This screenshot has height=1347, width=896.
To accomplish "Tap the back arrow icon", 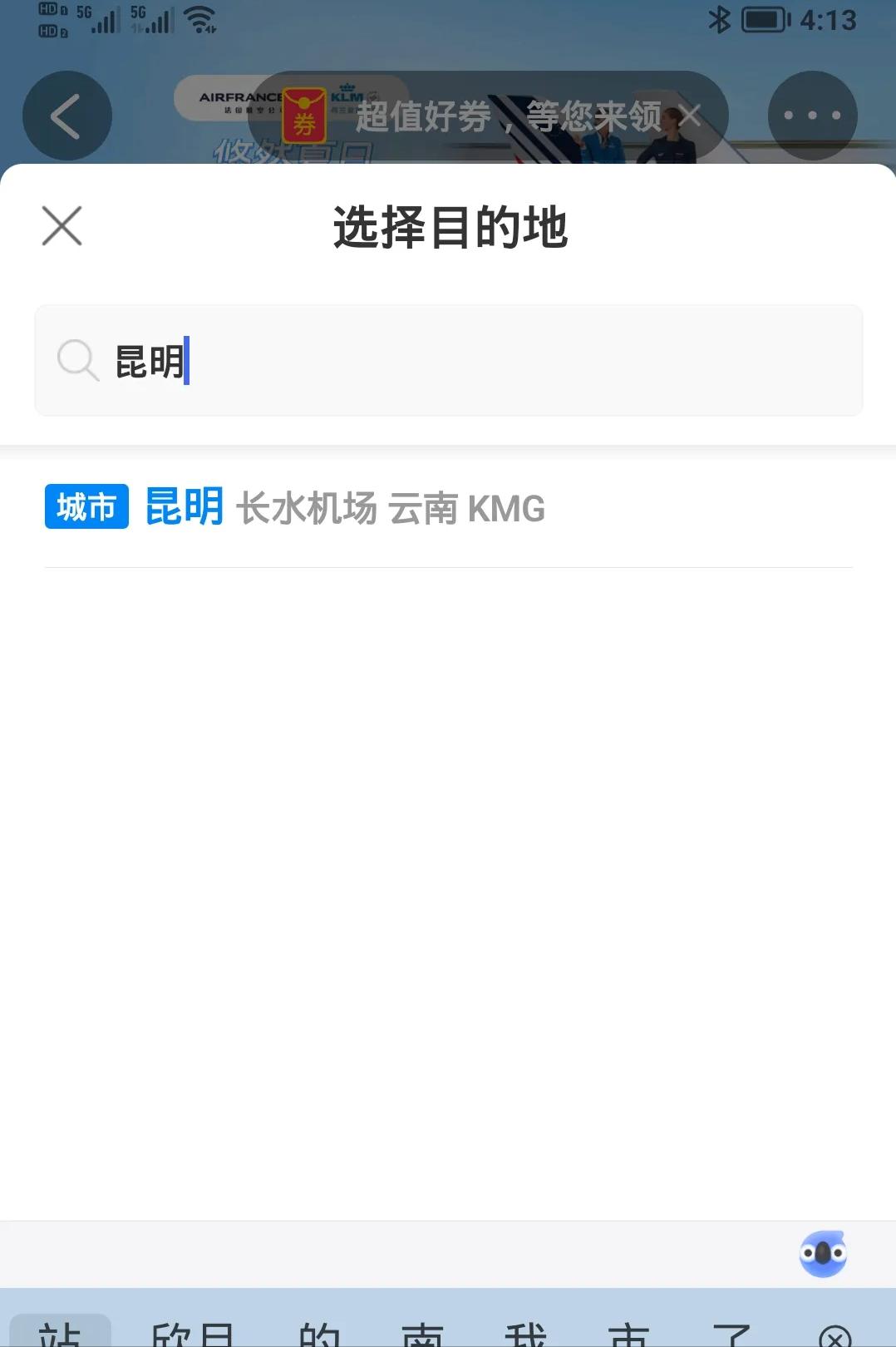I will [x=66, y=116].
